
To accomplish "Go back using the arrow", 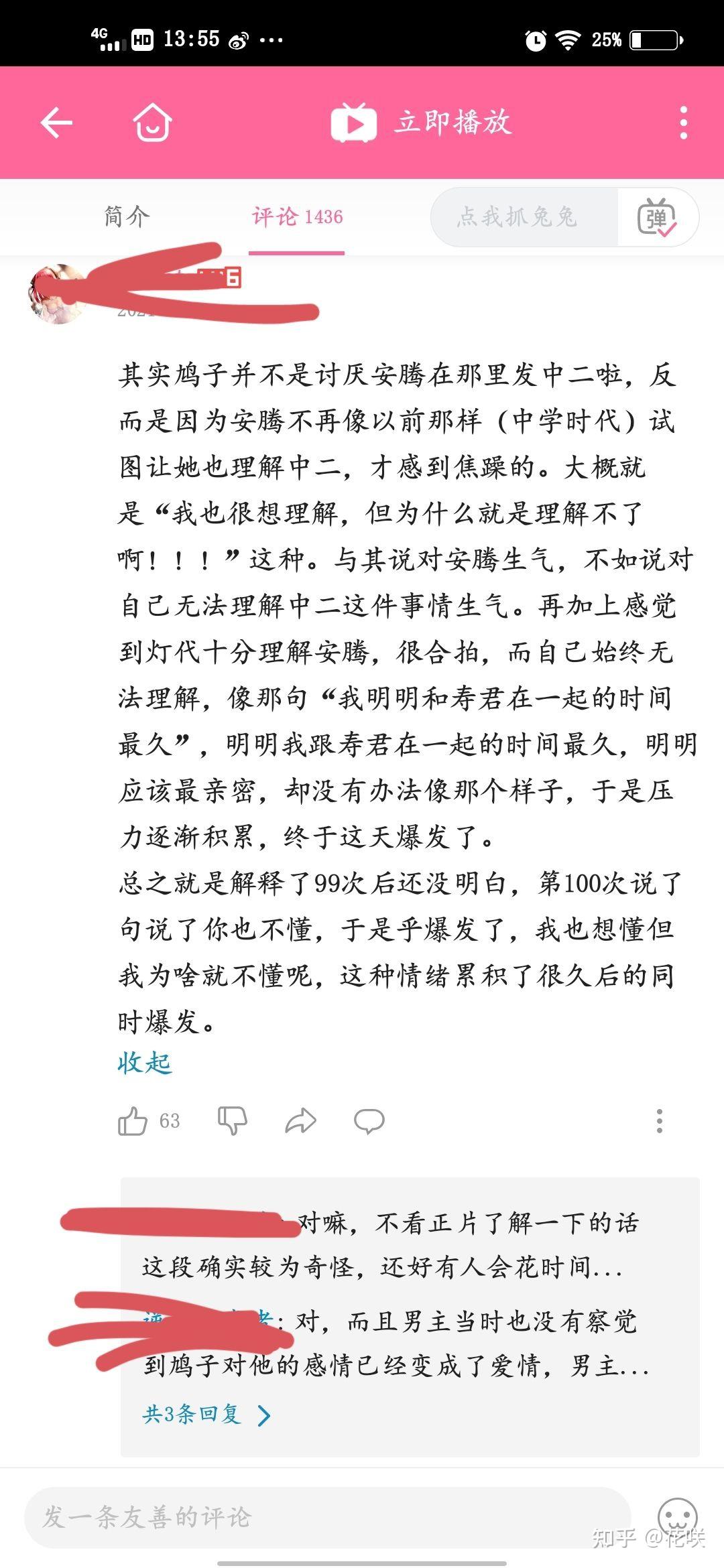I will tap(56, 123).
